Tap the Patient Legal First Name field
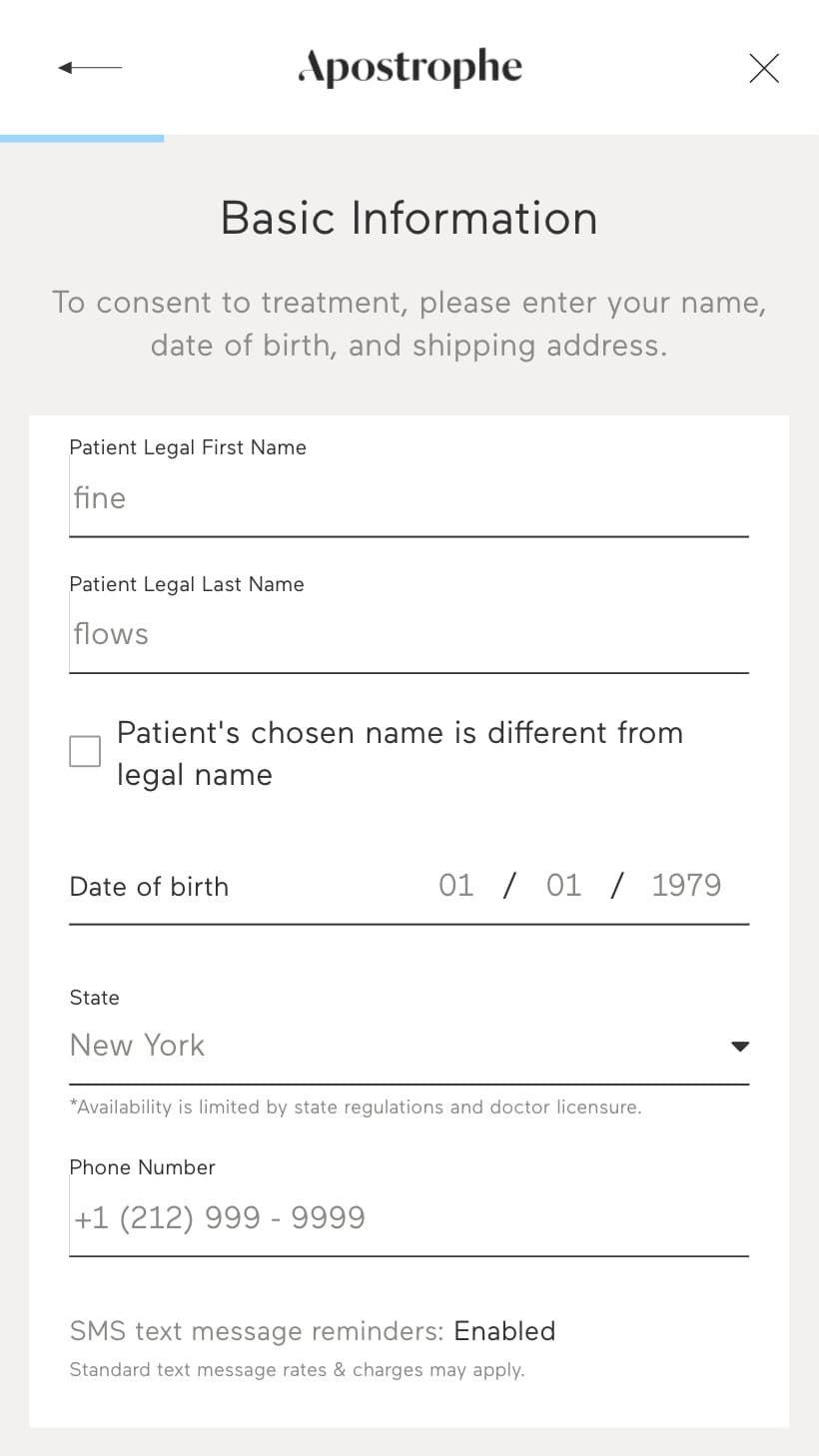819x1456 pixels. tap(409, 498)
